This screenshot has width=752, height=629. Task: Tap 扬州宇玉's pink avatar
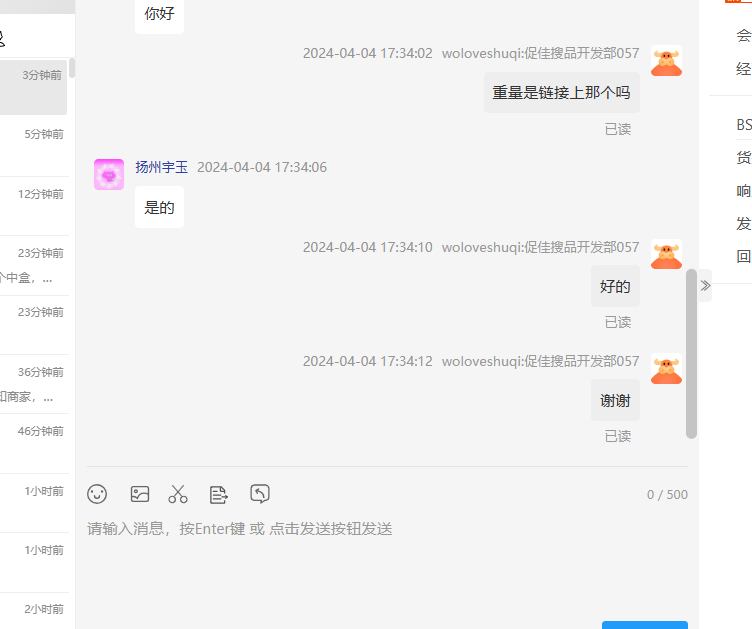tap(109, 174)
